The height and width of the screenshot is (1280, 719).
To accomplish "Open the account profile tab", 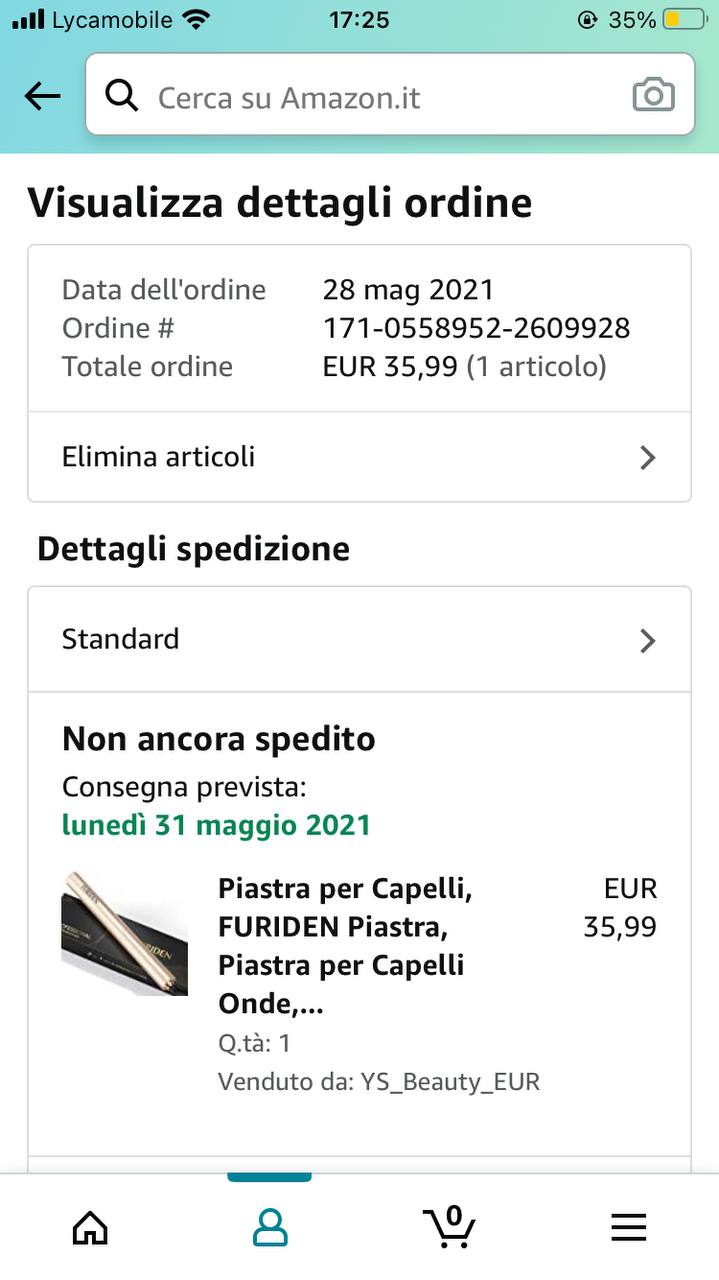I will (270, 1227).
